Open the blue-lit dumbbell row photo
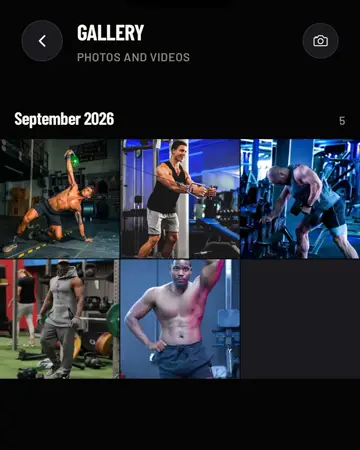This screenshot has width=360, height=450. coord(300,199)
